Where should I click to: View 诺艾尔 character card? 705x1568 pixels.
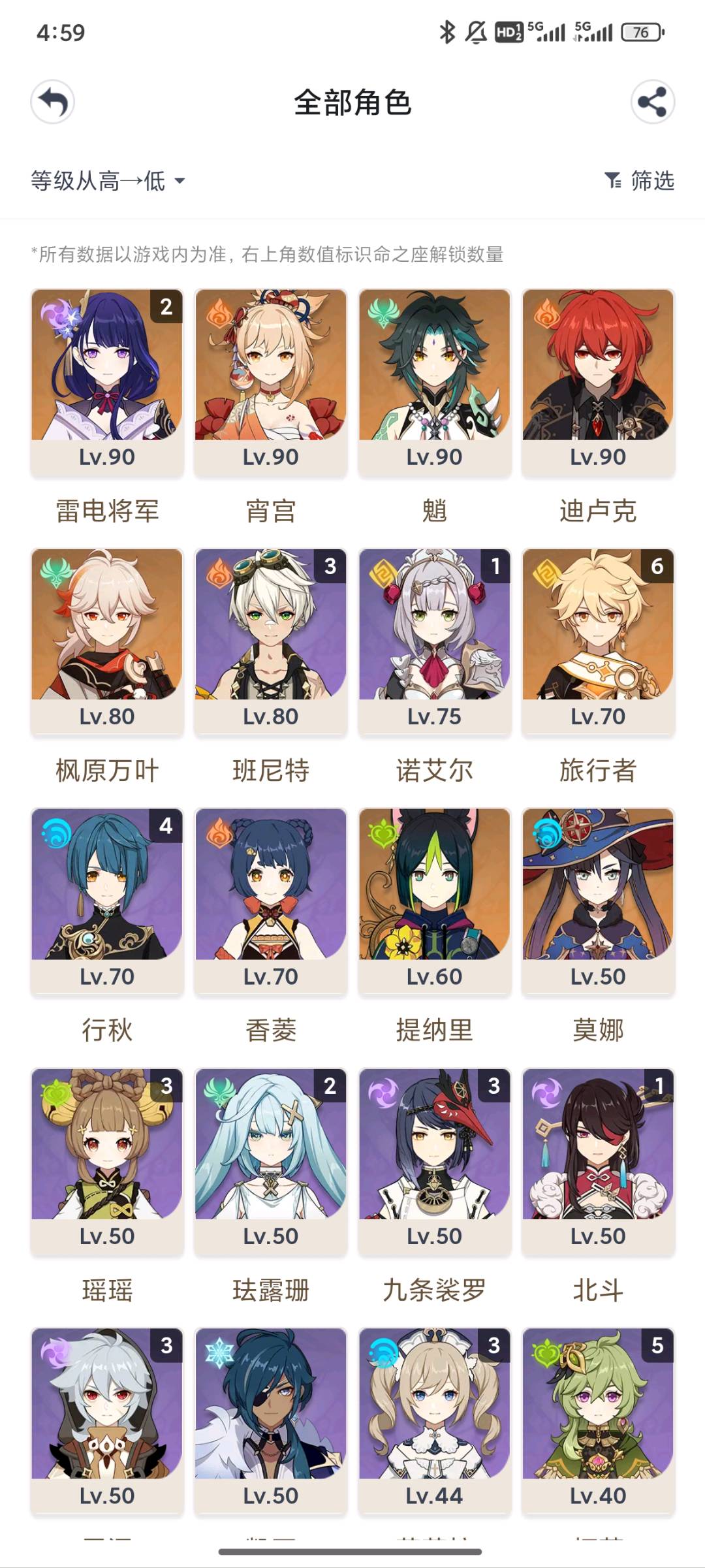434,641
